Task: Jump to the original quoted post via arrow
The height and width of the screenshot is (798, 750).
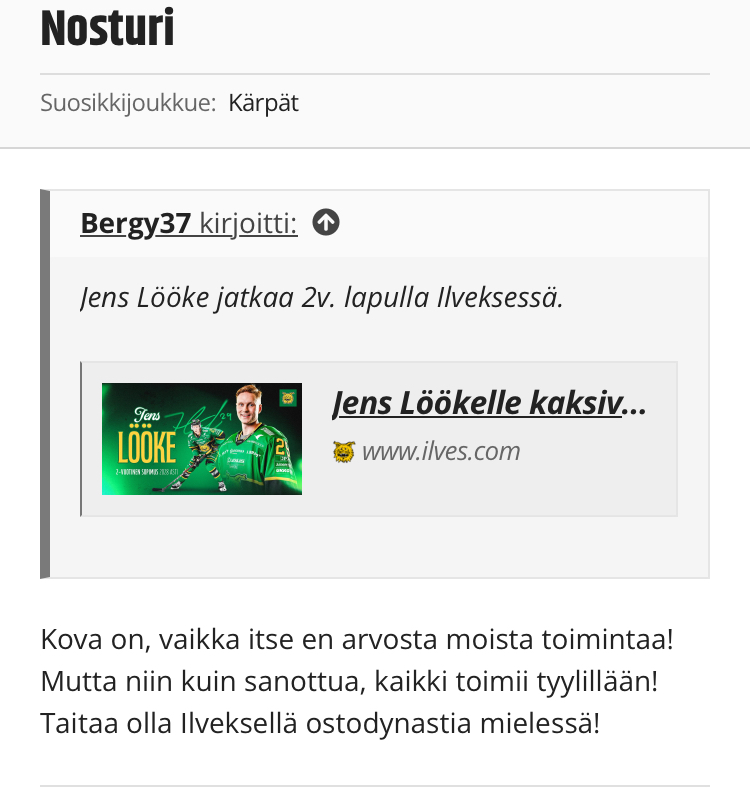Action: 326,223
